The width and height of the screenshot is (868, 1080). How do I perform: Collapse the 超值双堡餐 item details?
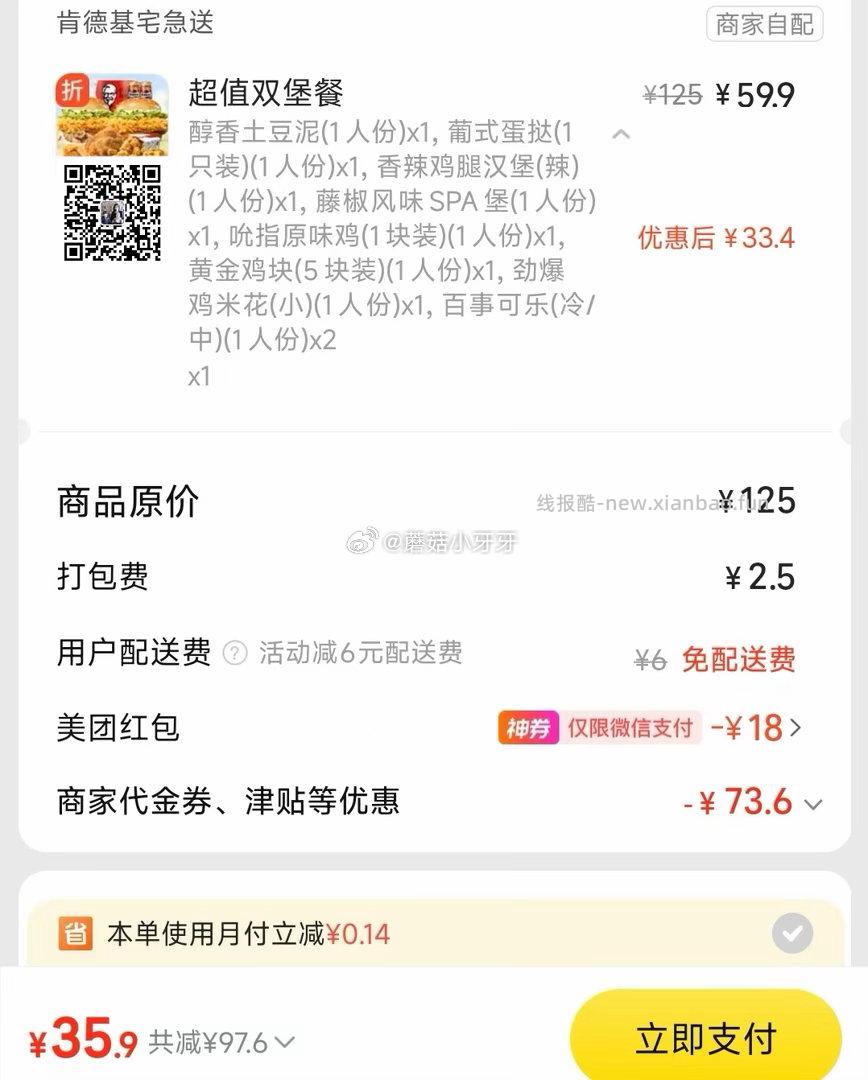[622, 133]
